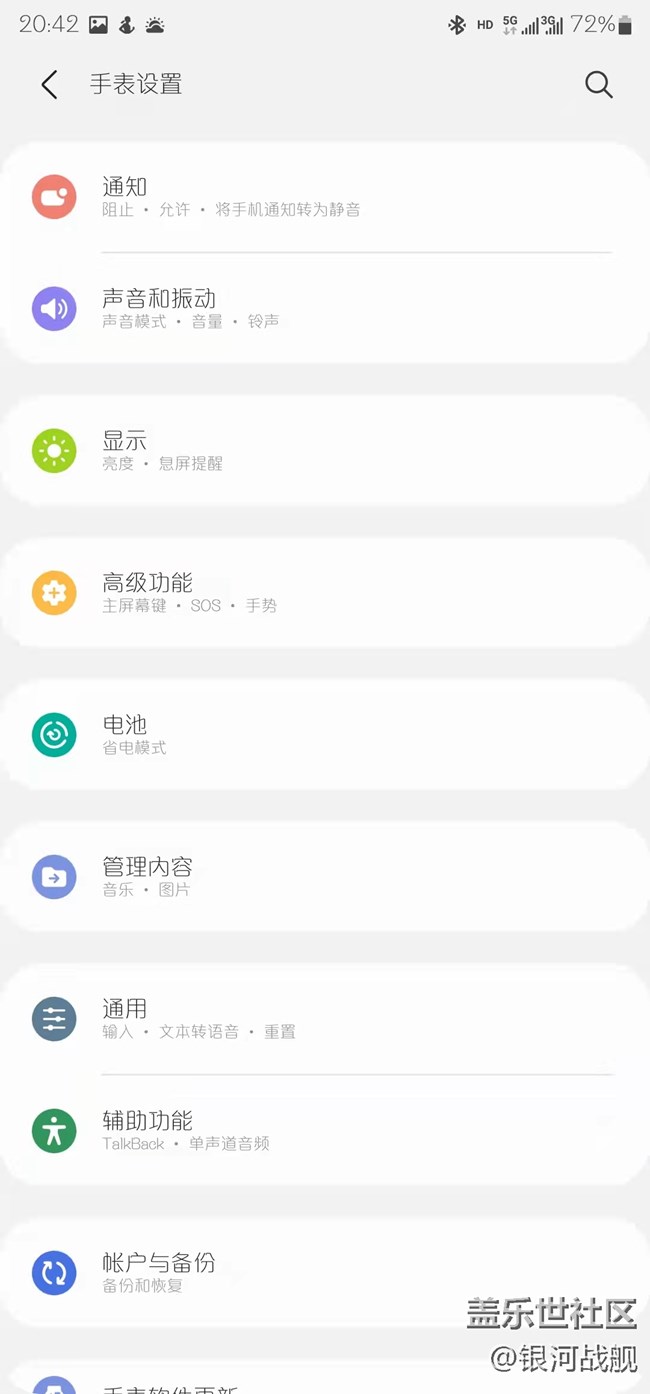
Task: Open 电池 settings
Action: (324, 735)
